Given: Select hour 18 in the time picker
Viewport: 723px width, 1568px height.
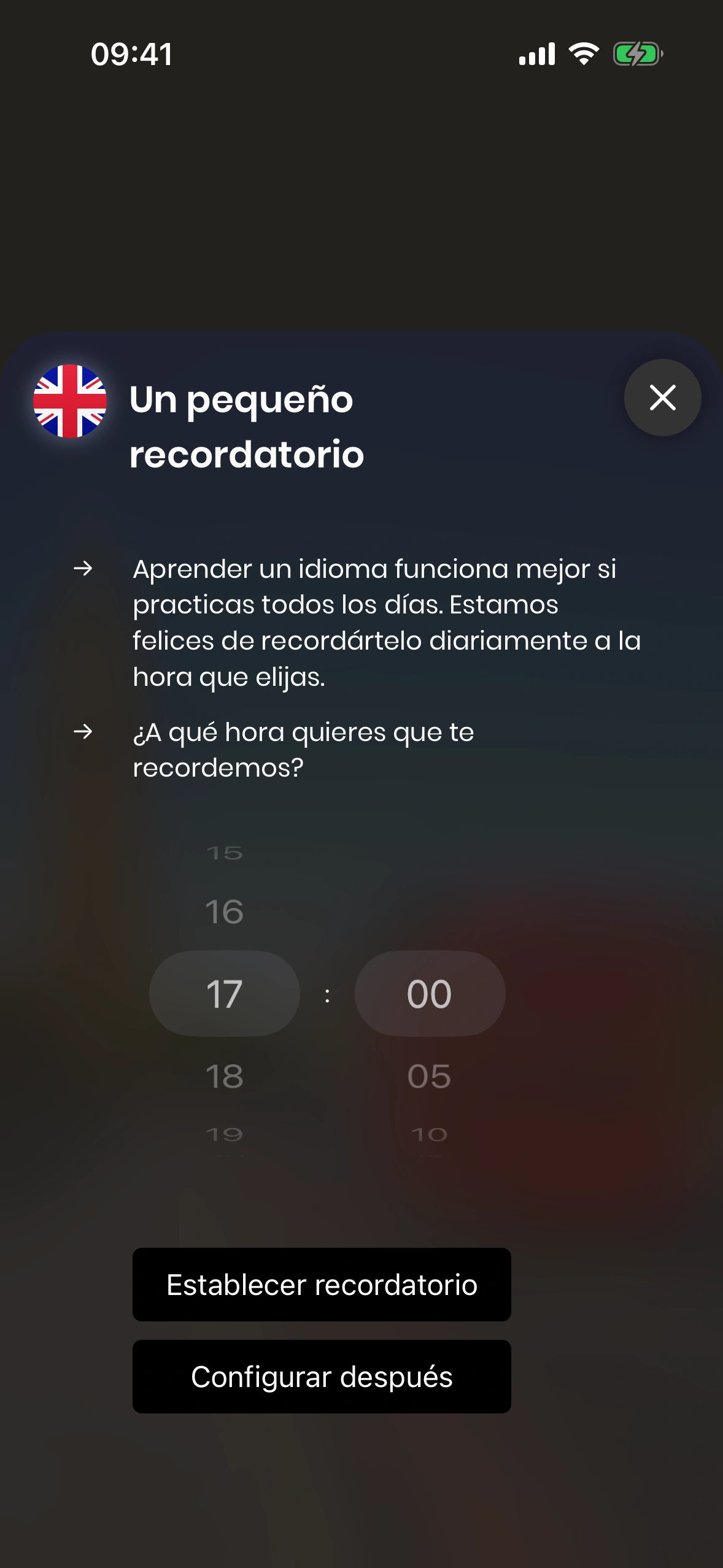Looking at the screenshot, I should pos(224,1076).
